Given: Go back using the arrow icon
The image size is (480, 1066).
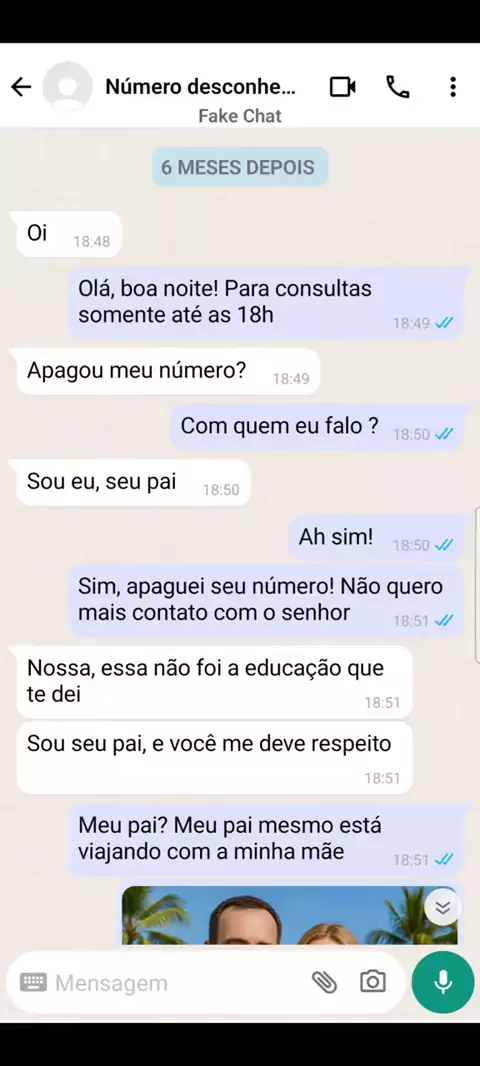Looking at the screenshot, I should [21, 87].
